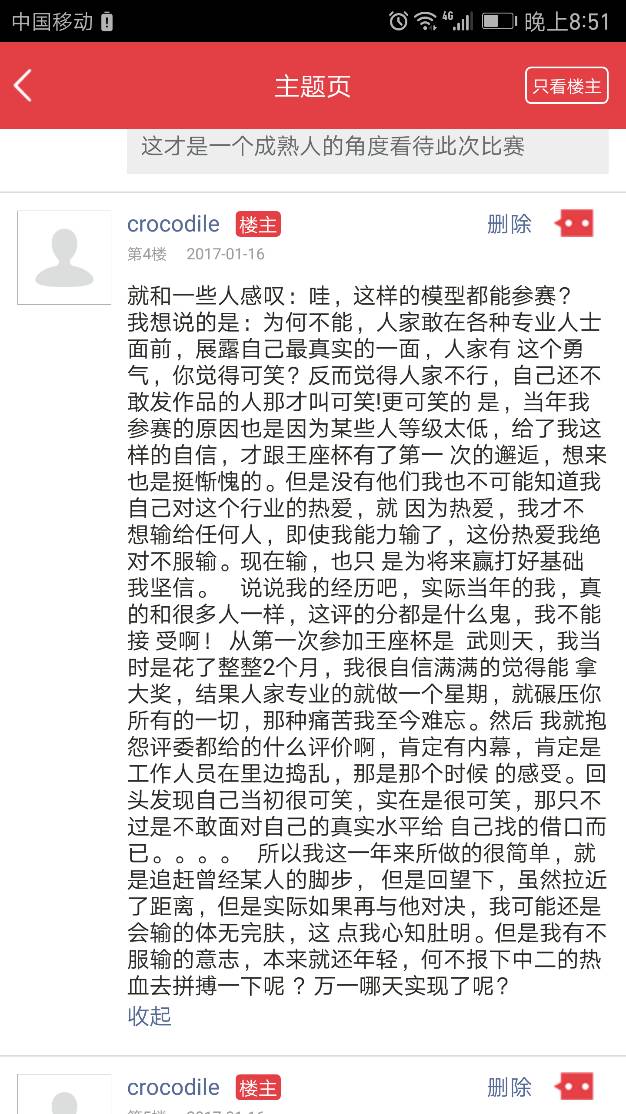The image size is (626, 1114).
Task: Tap the 只看楼主 filter button
Action: (x=566, y=86)
